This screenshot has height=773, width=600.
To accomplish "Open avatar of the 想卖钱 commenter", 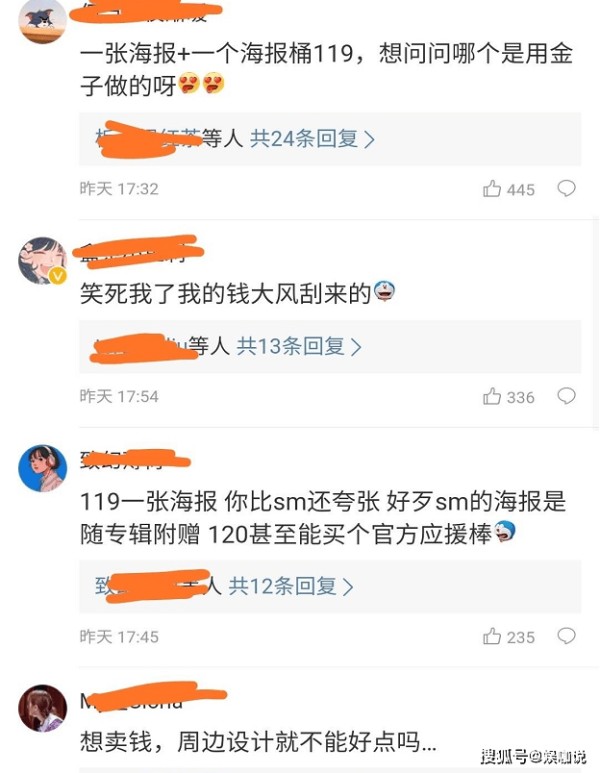I will tap(42, 708).
